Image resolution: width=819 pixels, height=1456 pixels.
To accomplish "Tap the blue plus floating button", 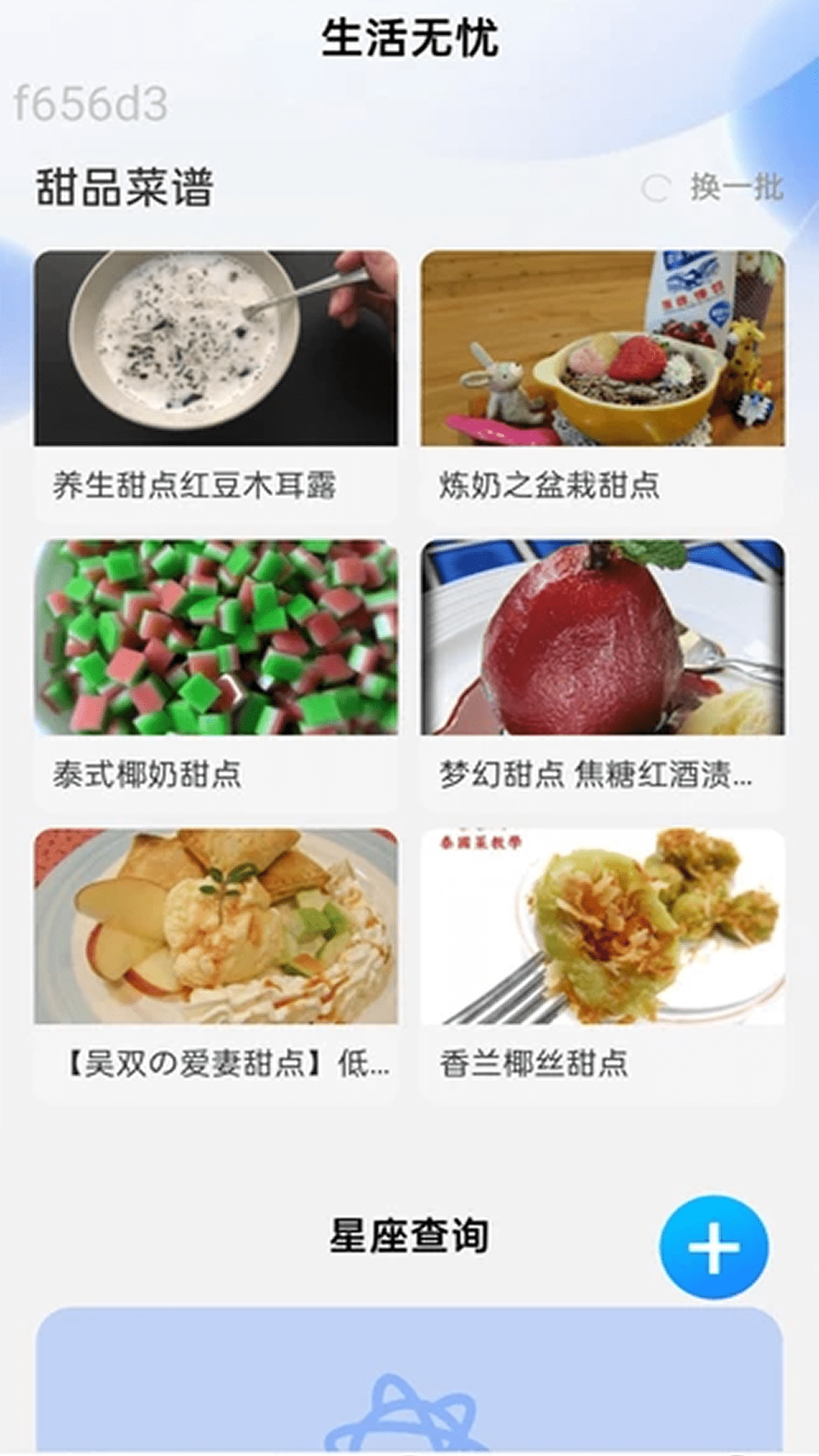I will (714, 1247).
